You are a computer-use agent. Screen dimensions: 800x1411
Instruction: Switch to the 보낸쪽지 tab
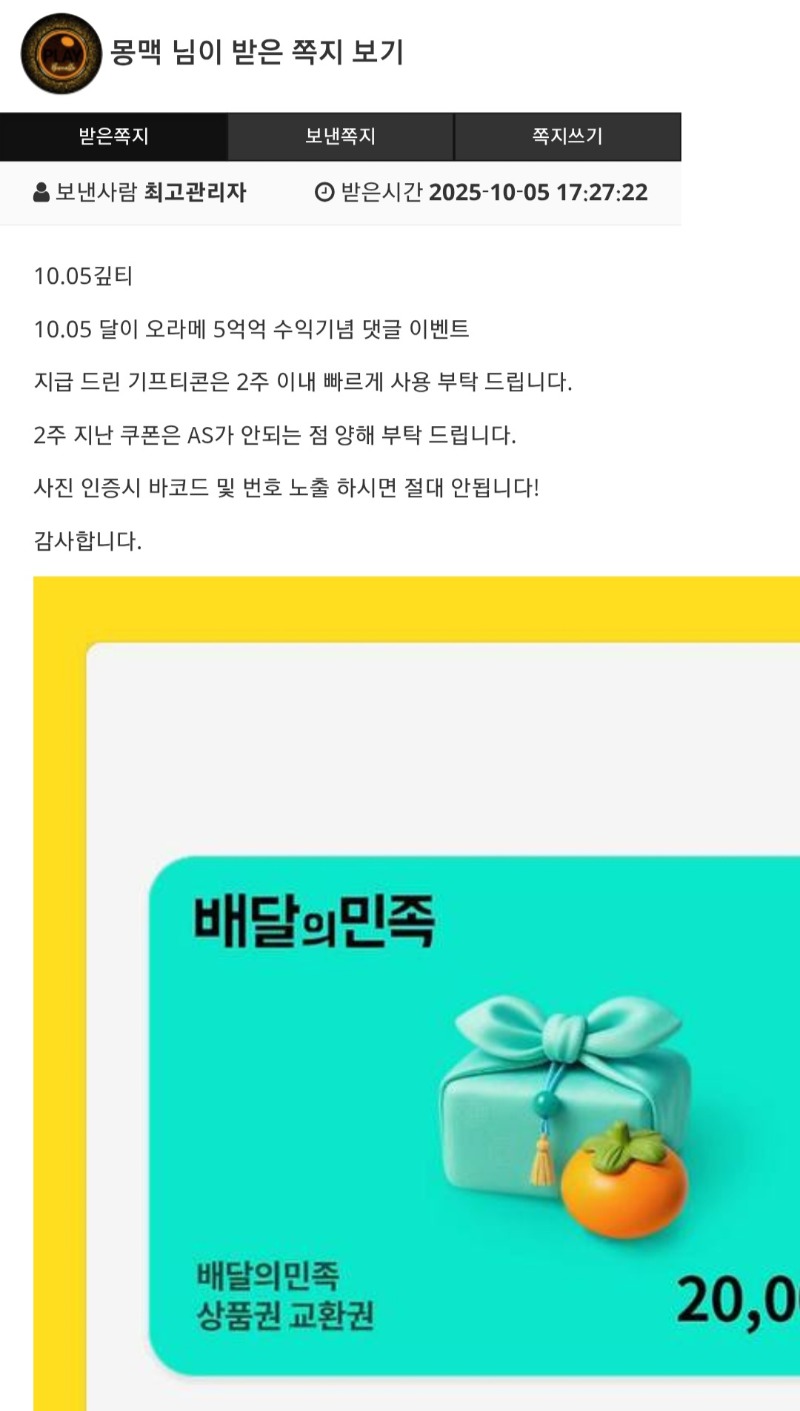pyautogui.click(x=340, y=137)
